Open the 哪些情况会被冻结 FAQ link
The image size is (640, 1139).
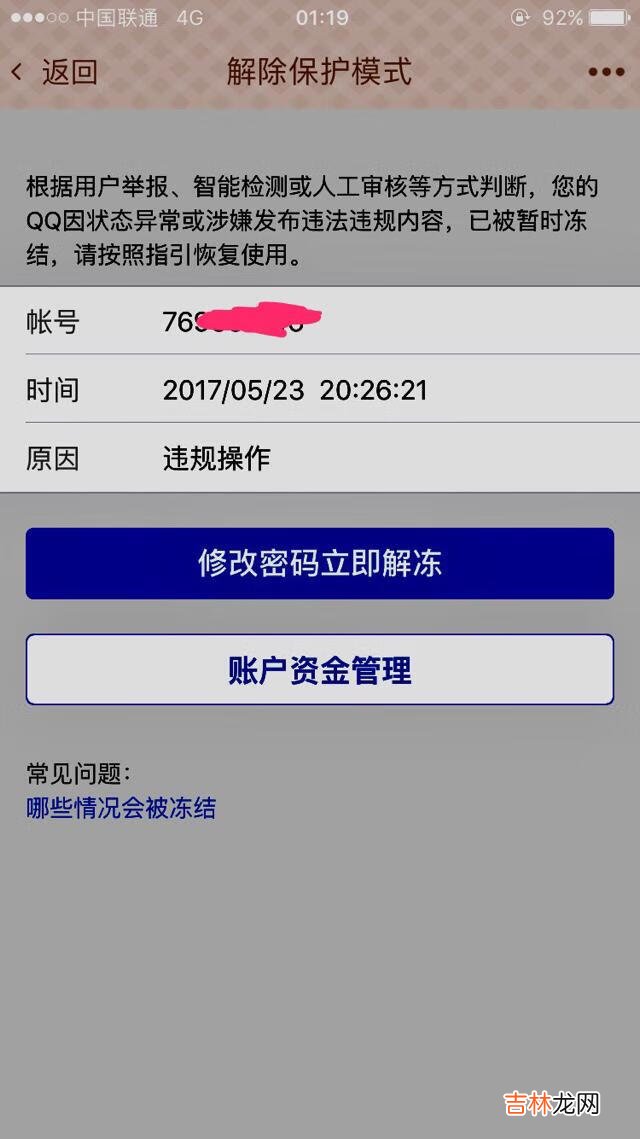pyautogui.click(x=121, y=808)
